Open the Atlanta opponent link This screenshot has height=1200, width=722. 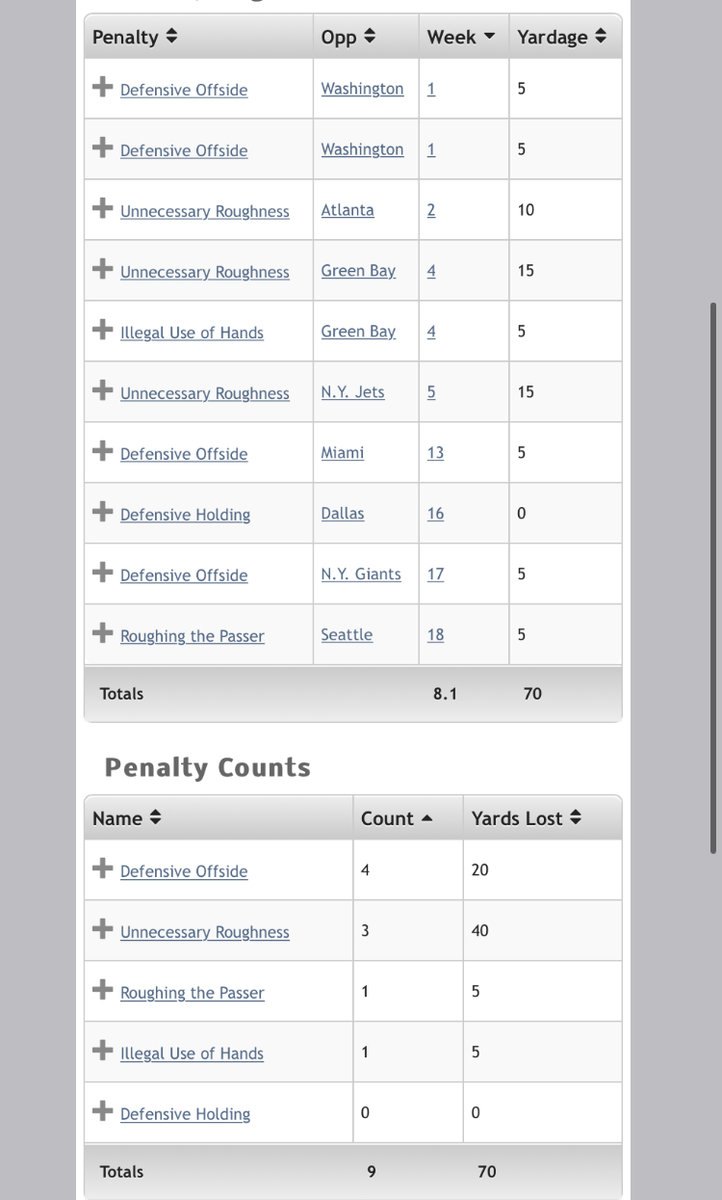tap(347, 210)
